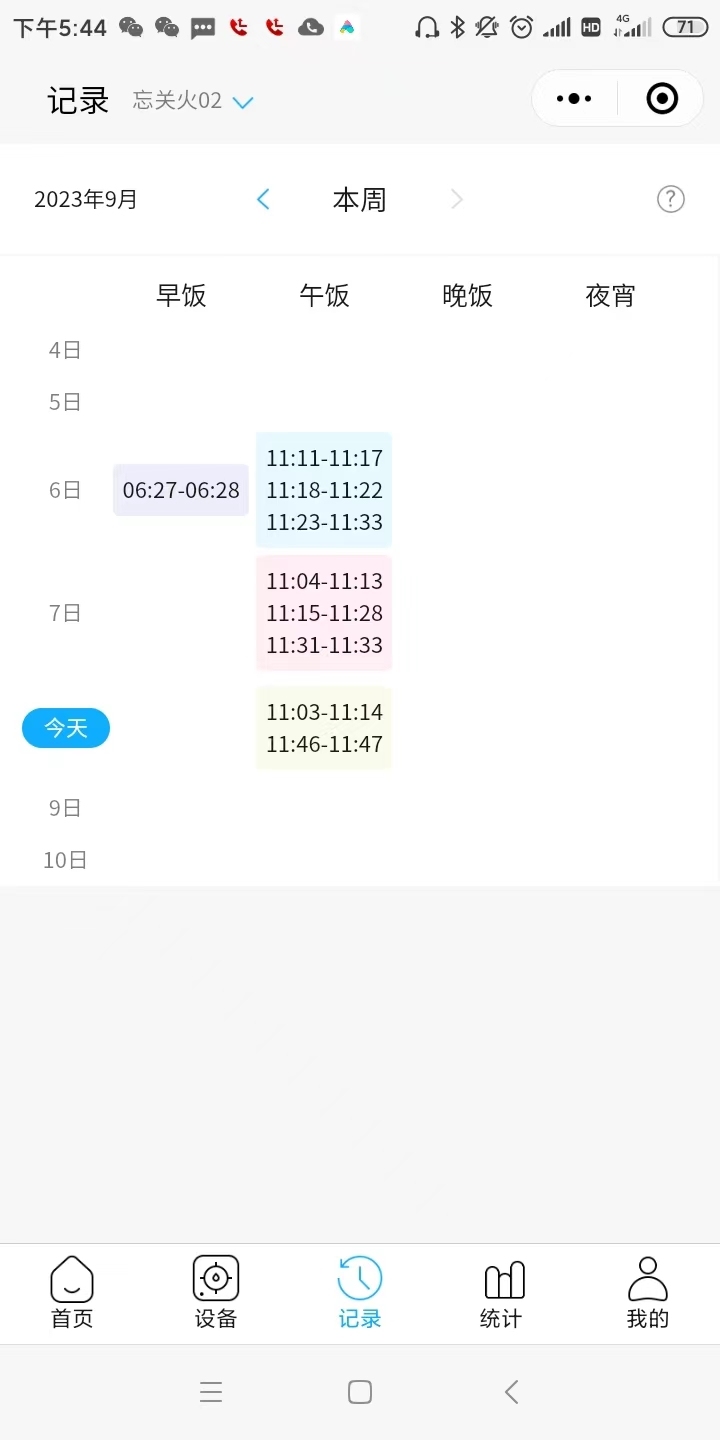
Task: Open the 06:27-06:28 breakfast record on the 6th
Action: point(181,490)
